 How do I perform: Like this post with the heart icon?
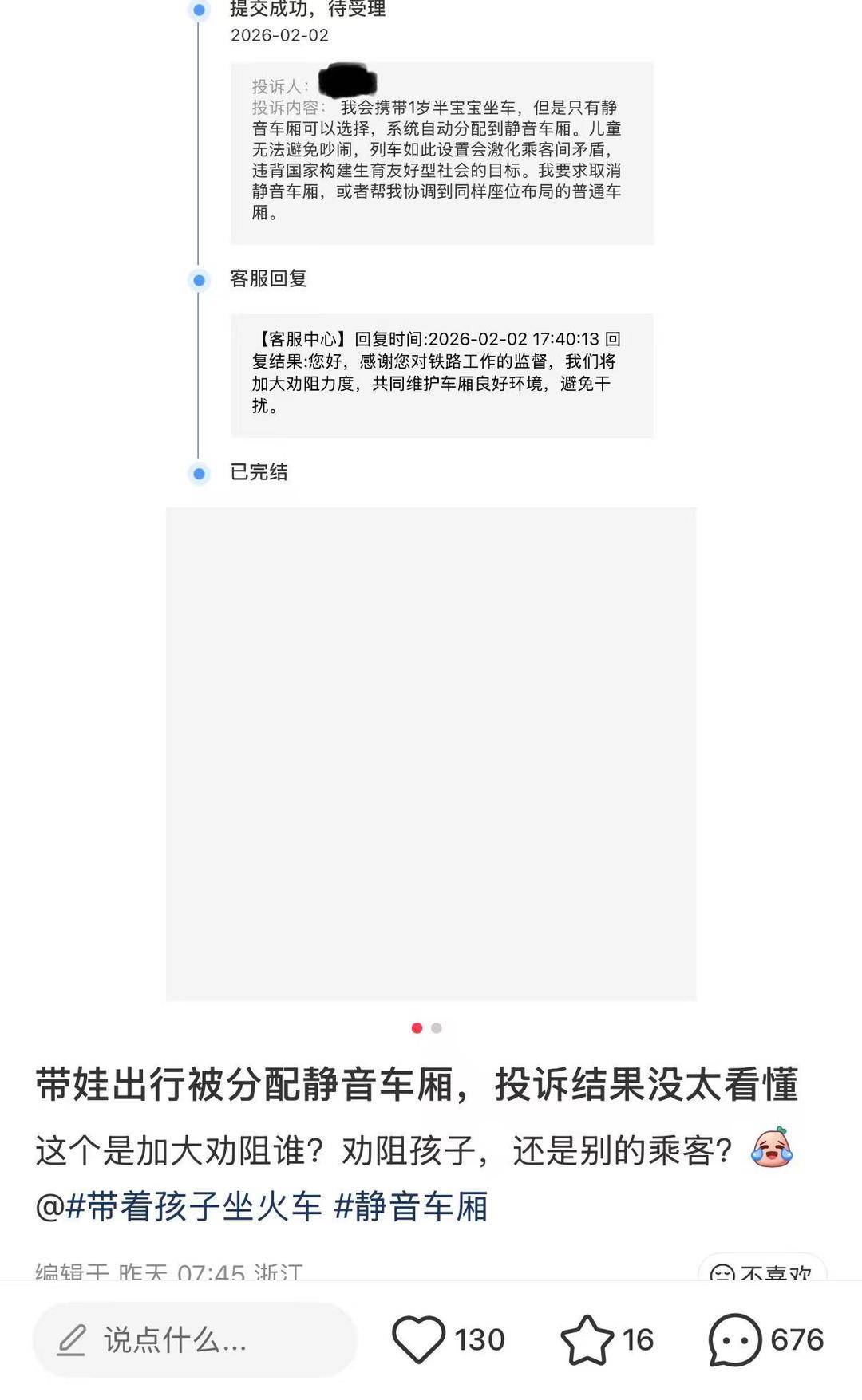pos(418,1339)
